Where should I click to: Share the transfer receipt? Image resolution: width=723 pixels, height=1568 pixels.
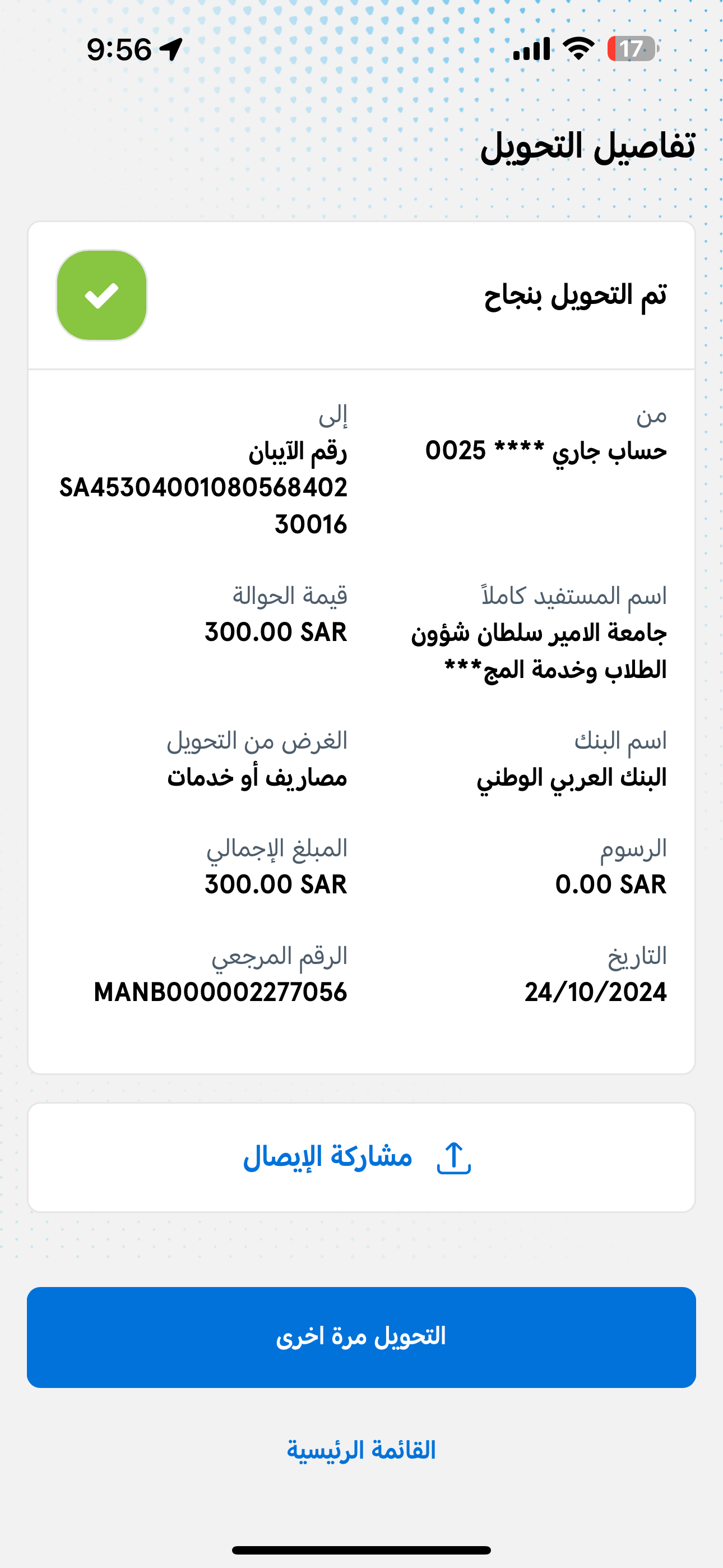coord(361,1157)
